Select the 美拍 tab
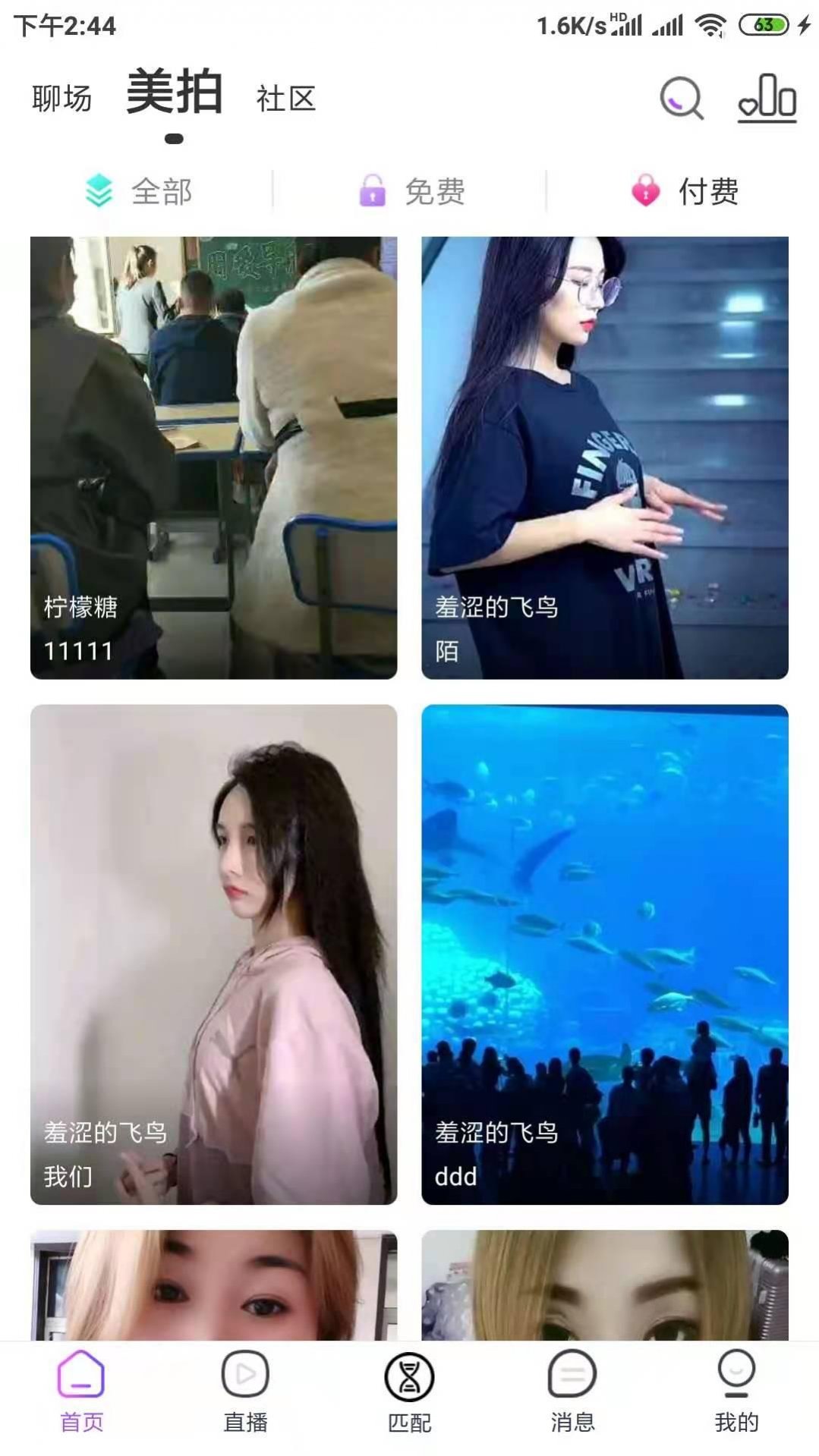Viewport: 819px width, 1456px height. (175, 93)
